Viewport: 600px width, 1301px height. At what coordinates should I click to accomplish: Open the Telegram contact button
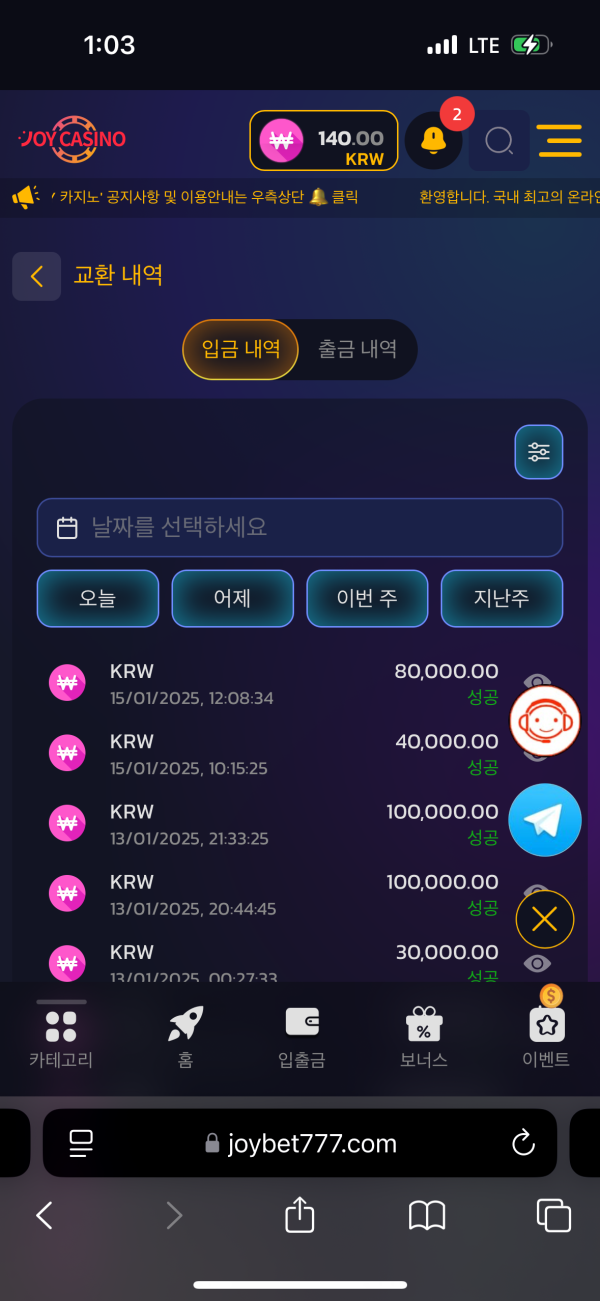pos(545,820)
